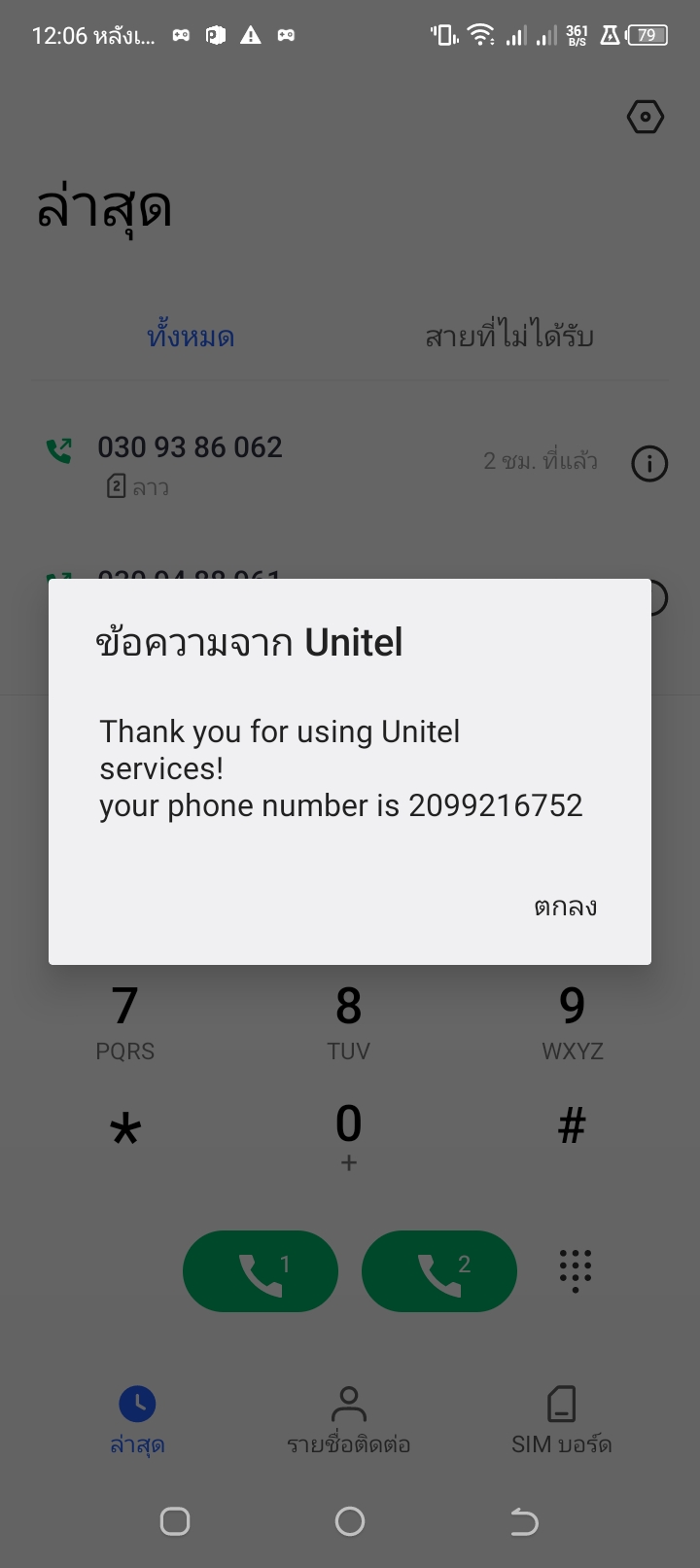700x1568 pixels.
Task: View info for 030 93 86 062 call
Action: point(649,464)
